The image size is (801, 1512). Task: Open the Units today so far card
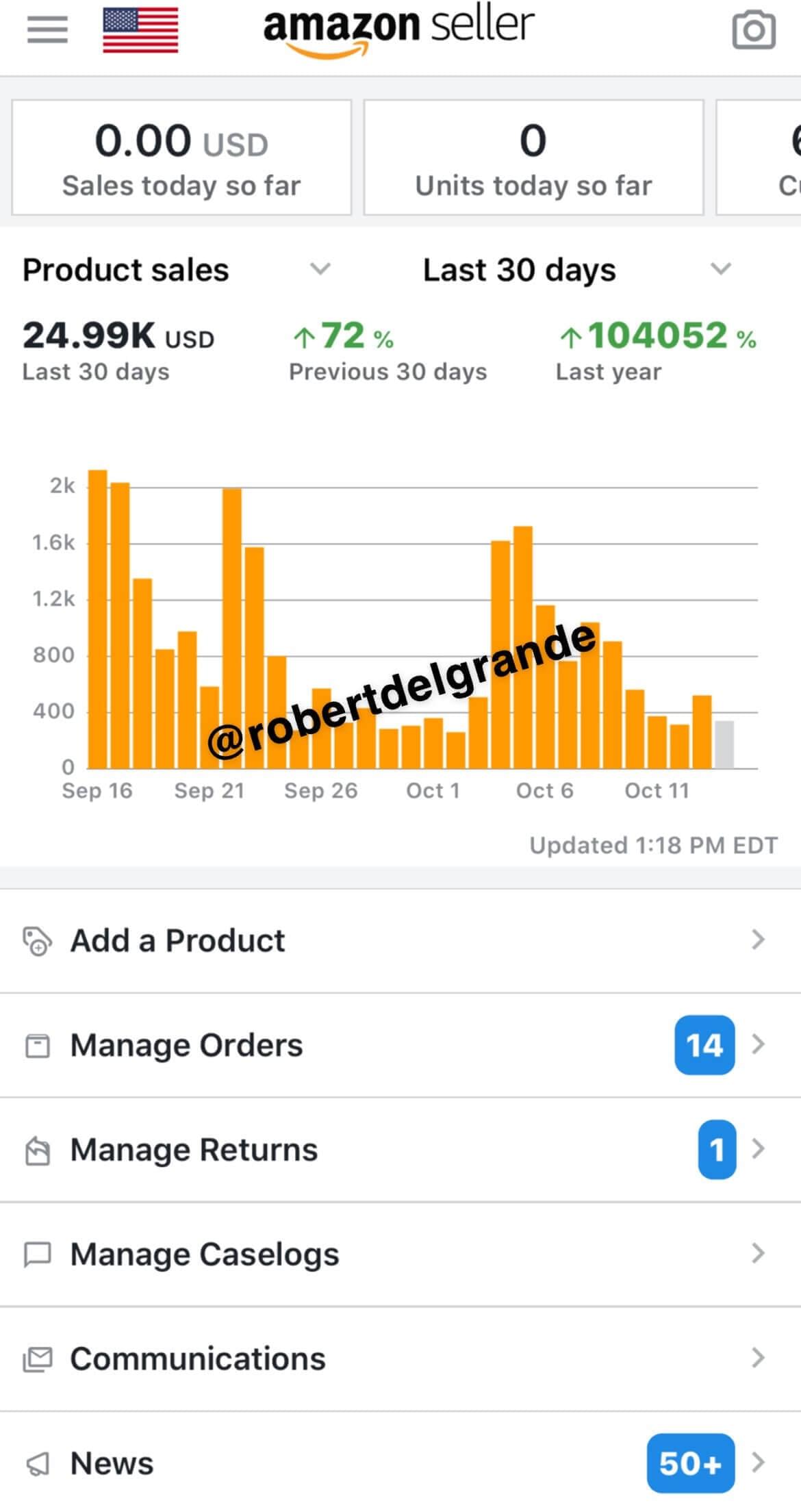pos(533,157)
